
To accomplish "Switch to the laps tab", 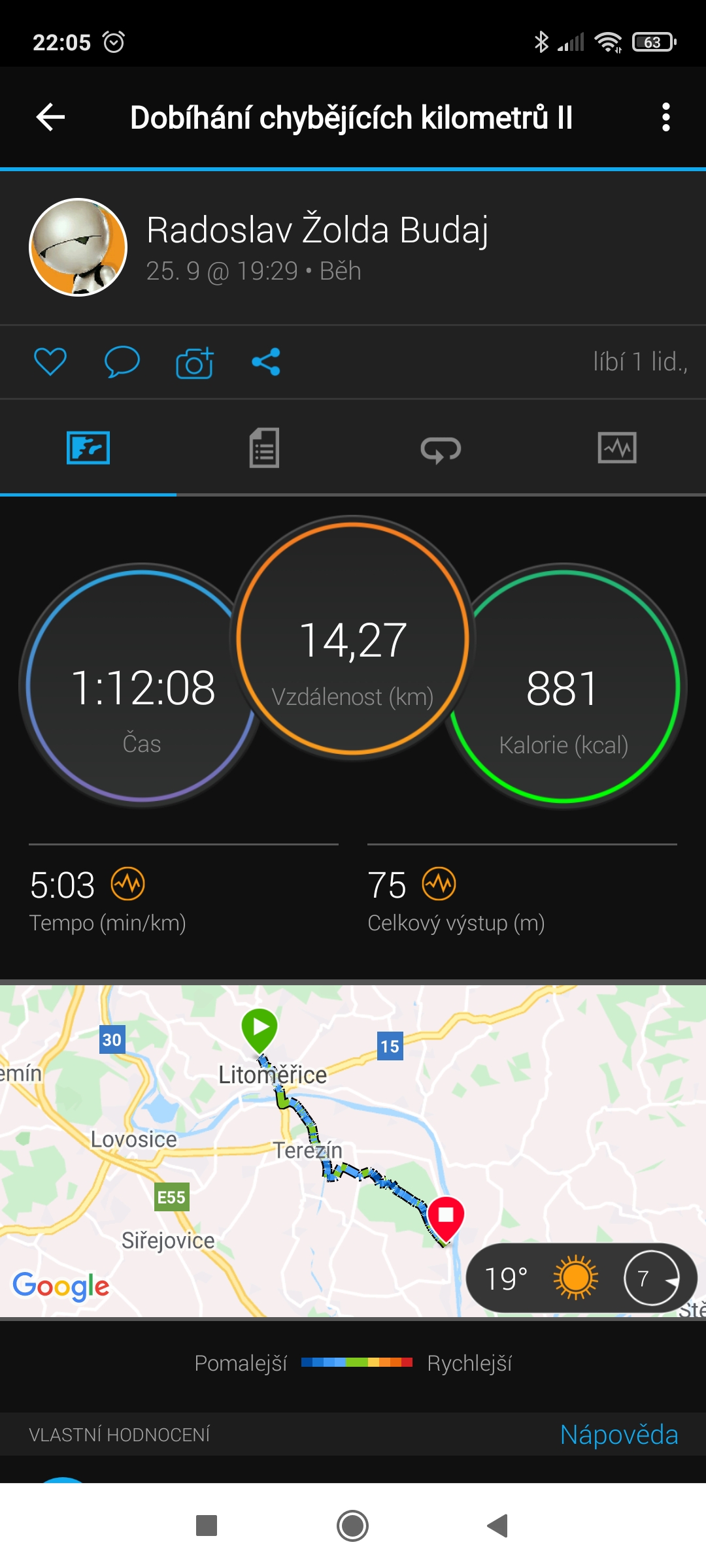I will (x=441, y=449).
